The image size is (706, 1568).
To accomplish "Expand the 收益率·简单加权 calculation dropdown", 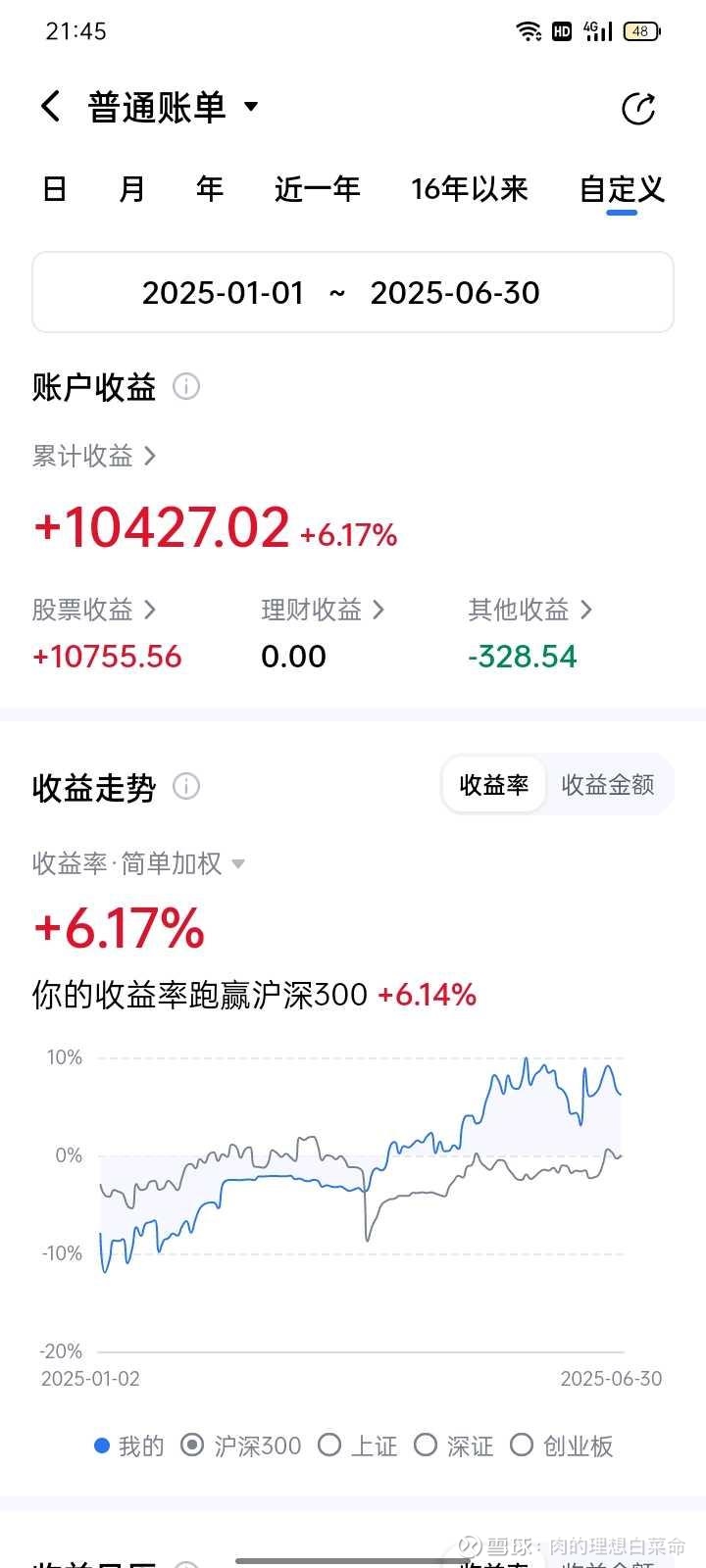I will [138, 863].
